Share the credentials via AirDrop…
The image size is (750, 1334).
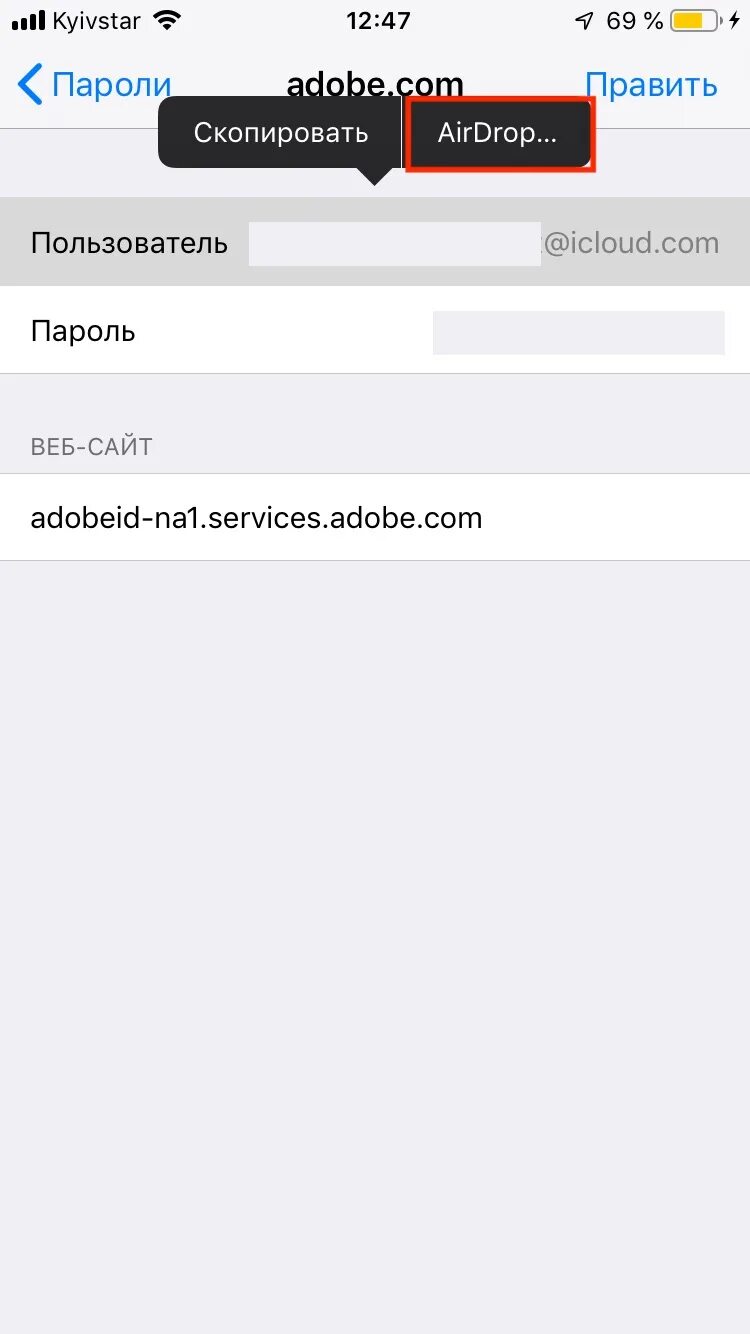click(x=498, y=133)
